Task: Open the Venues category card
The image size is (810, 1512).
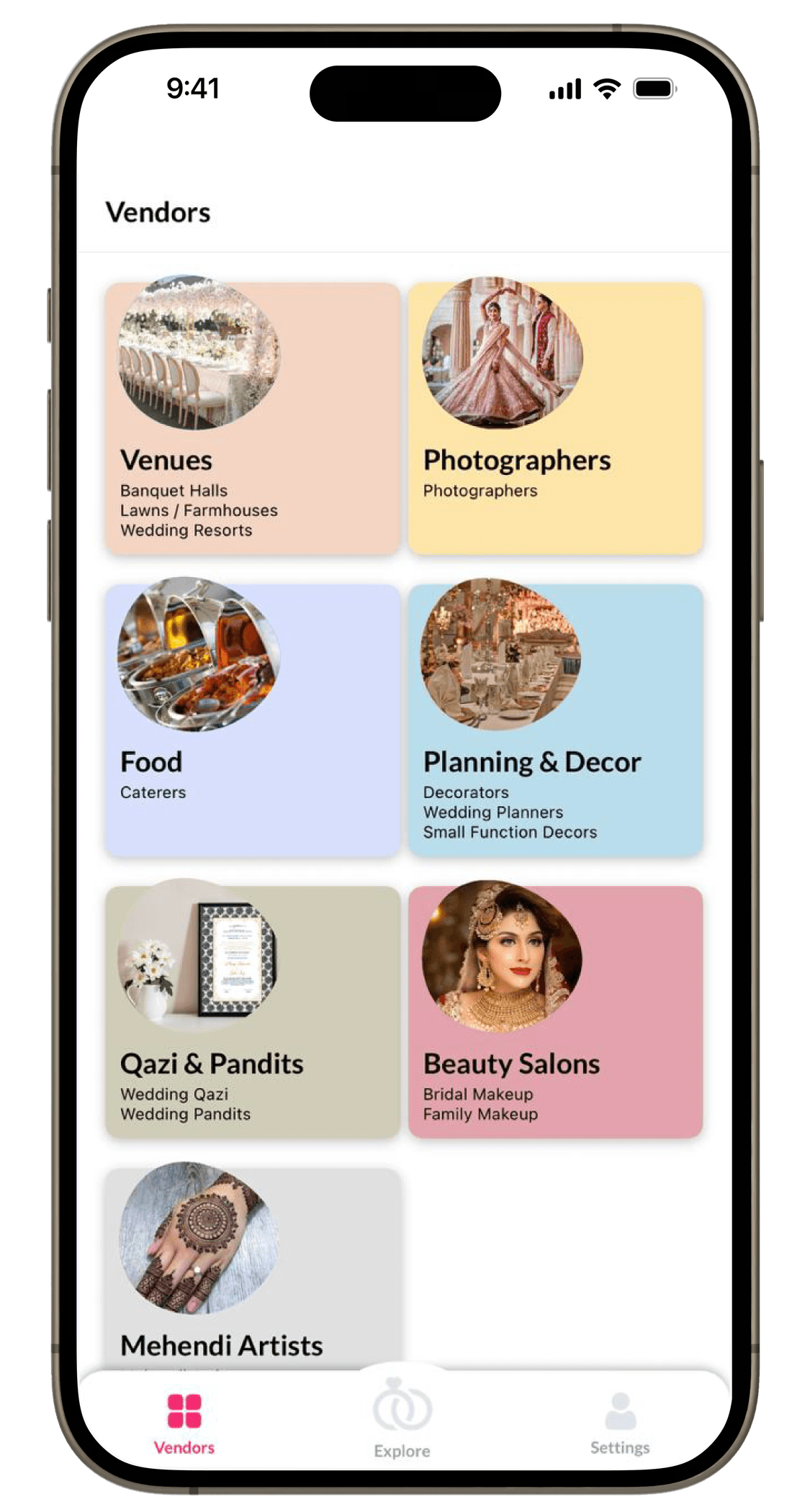Action: tap(252, 418)
